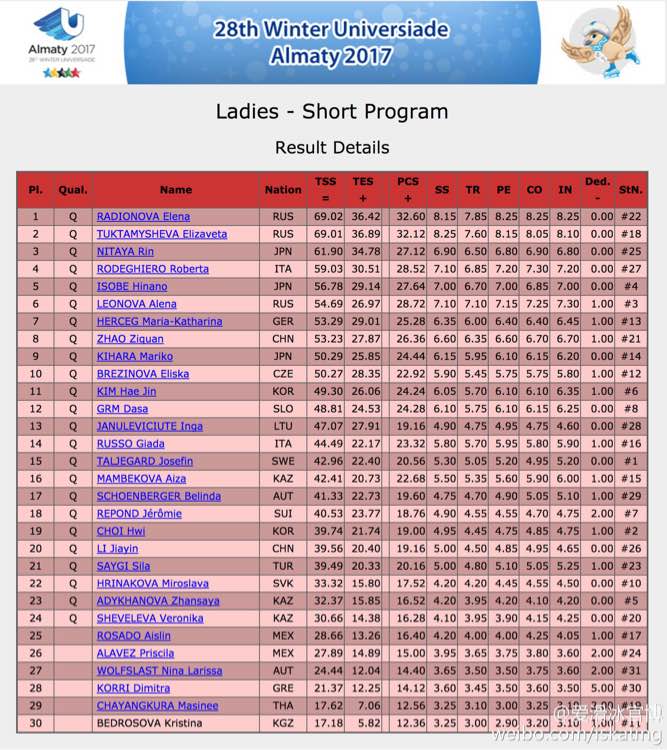Open the GRM Dasa link
This screenshot has width=667, height=750.
click(x=122, y=409)
